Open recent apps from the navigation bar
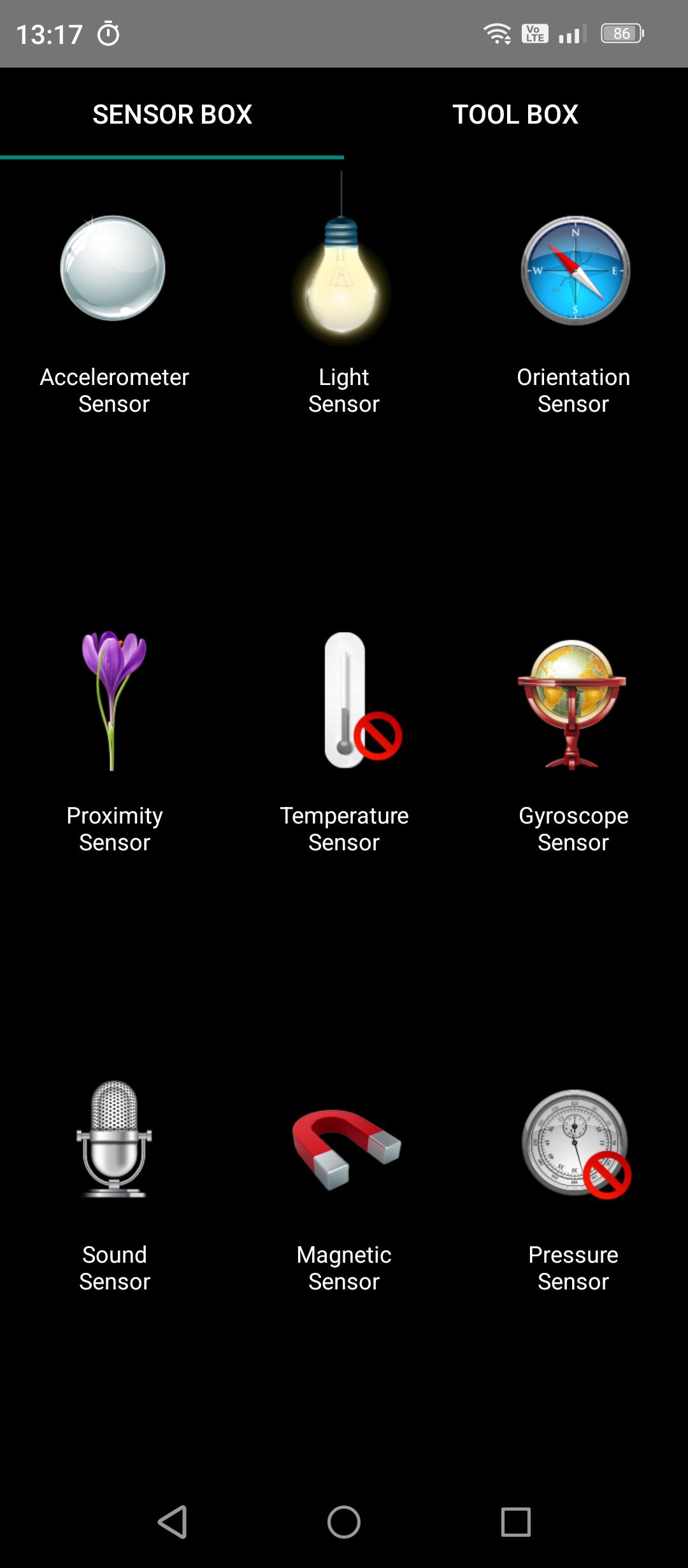This screenshot has width=688, height=1568. (516, 1522)
